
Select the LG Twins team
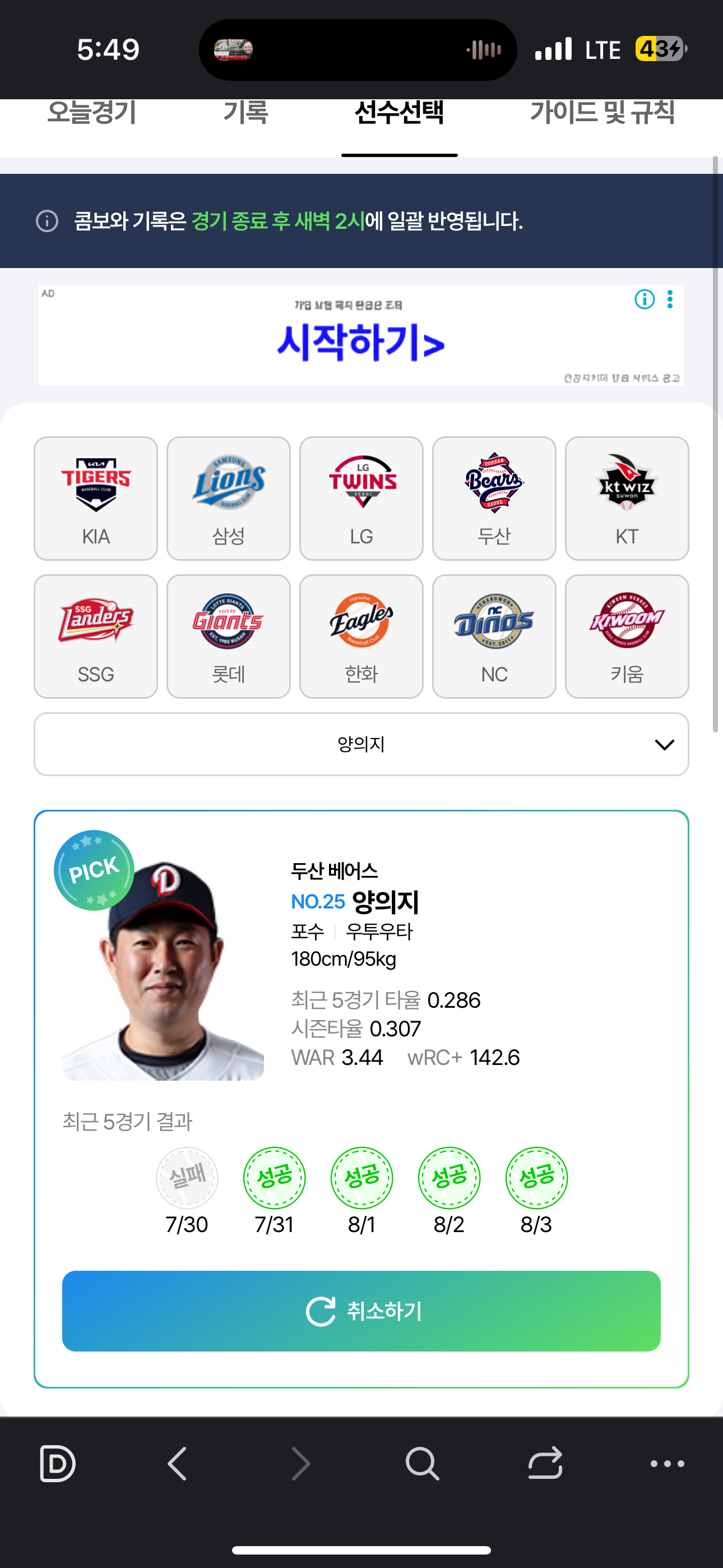point(361,498)
